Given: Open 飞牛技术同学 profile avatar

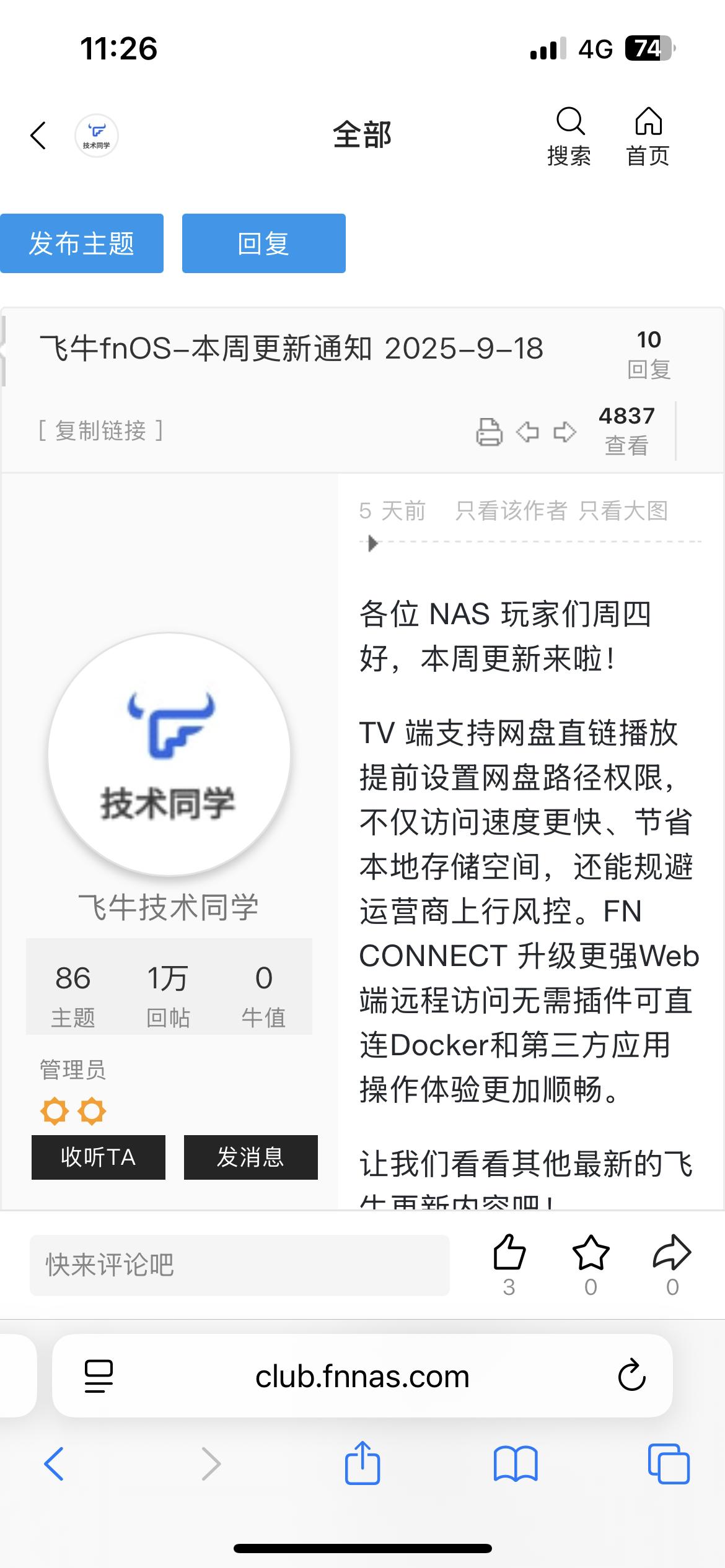Looking at the screenshot, I should [x=169, y=754].
